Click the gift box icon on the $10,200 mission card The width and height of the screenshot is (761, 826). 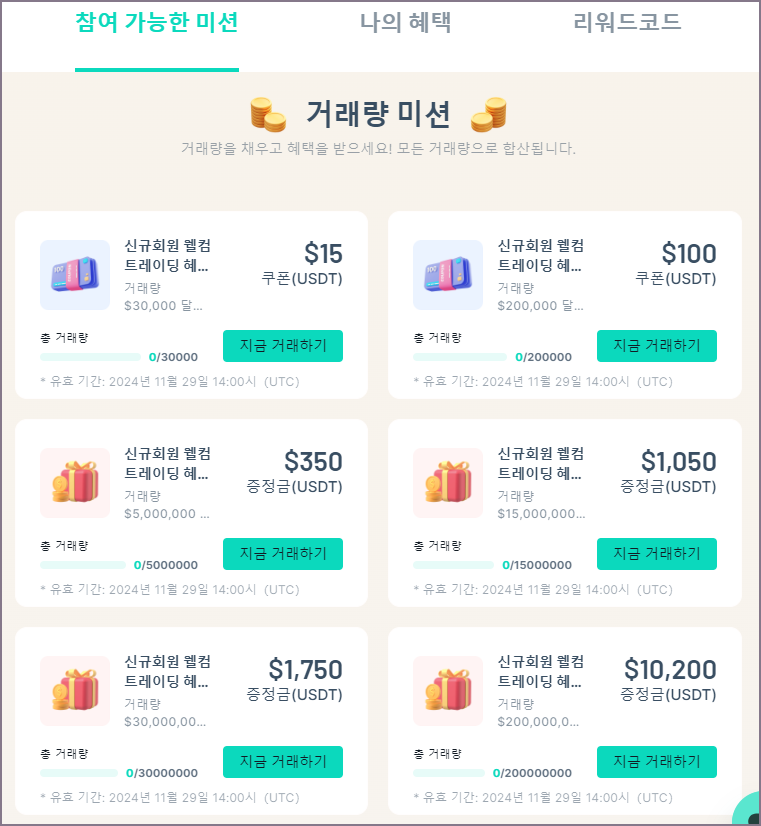(x=447, y=691)
